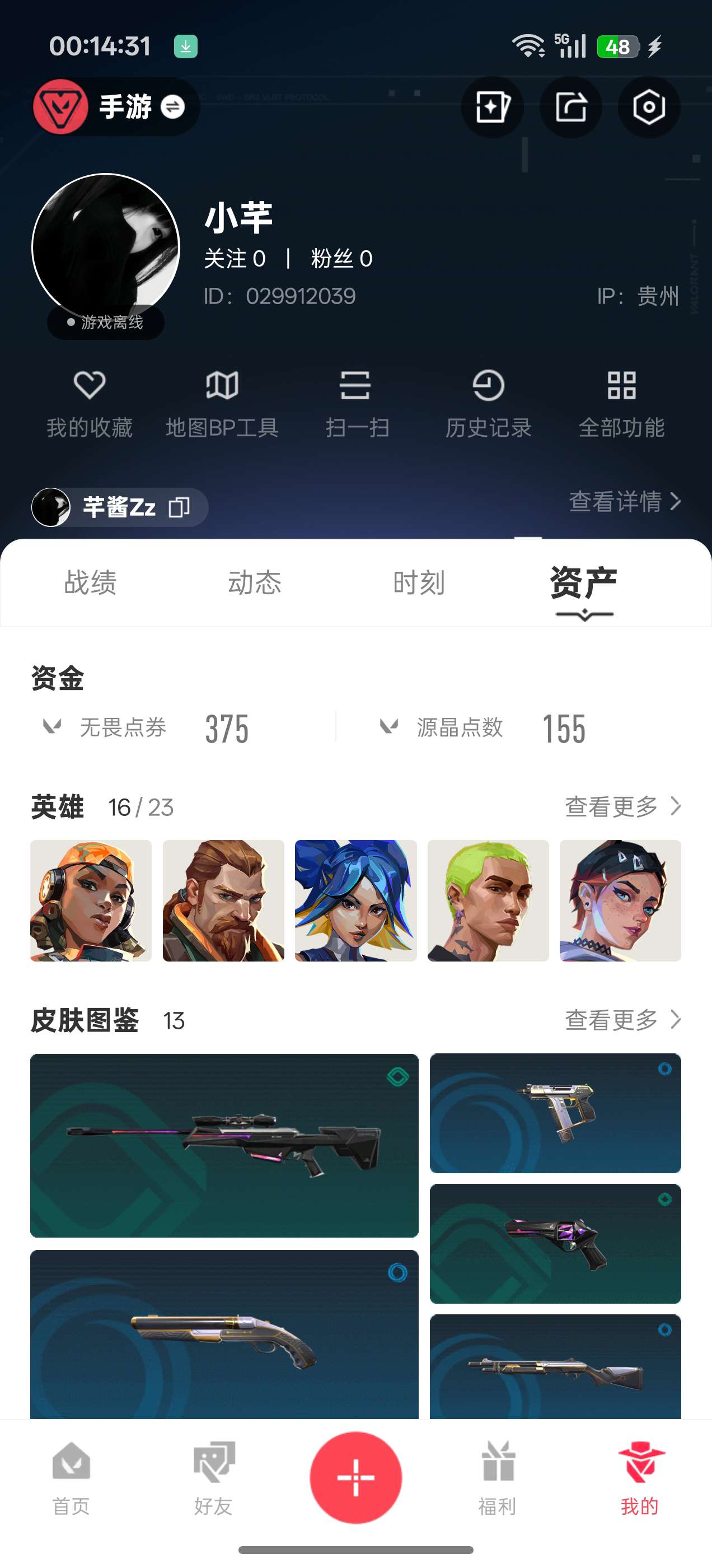Open the sniper rifle skin card

point(224,1145)
